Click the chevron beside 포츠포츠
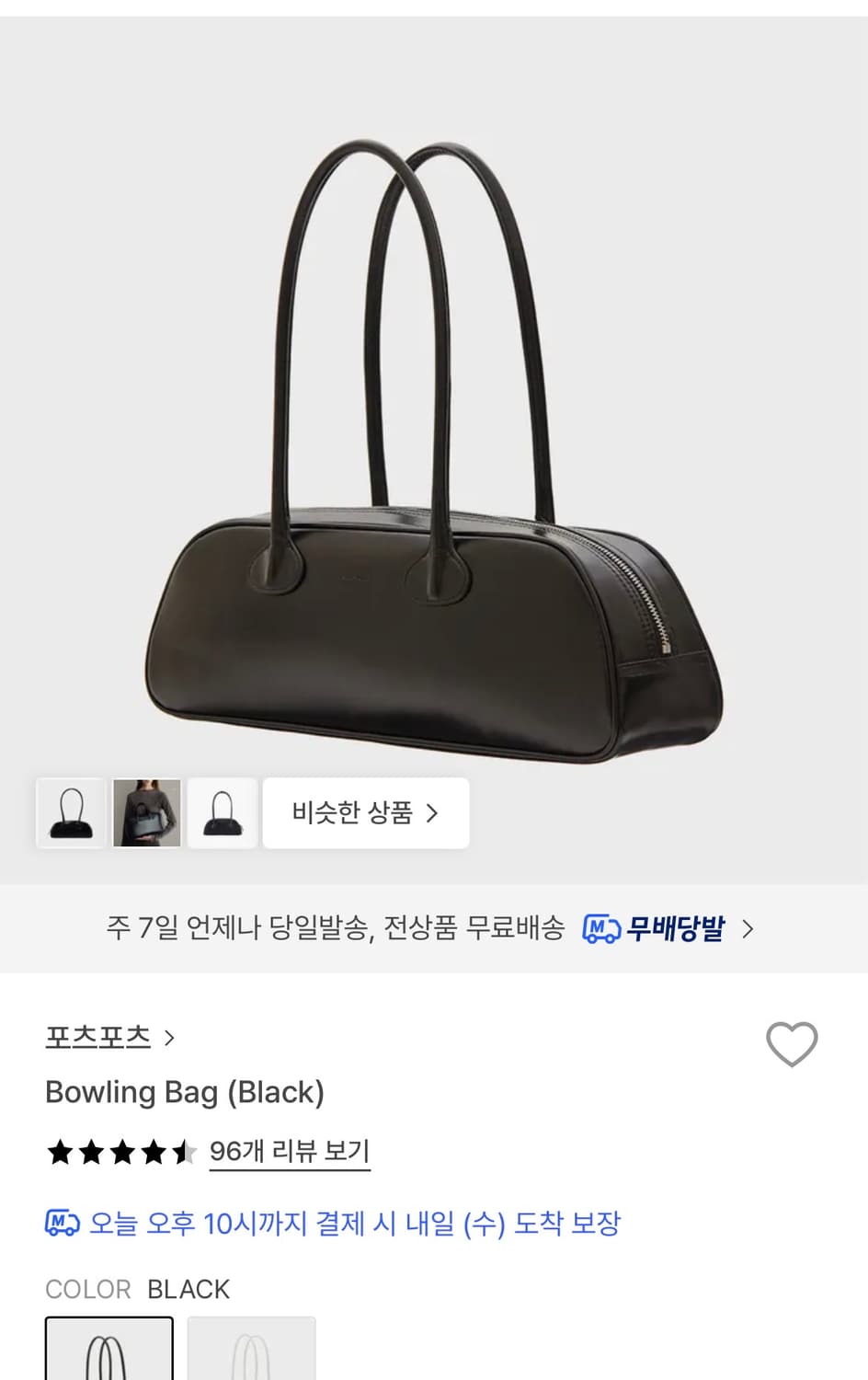The width and height of the screenshot is (868, 1380). coord(170,1037)
